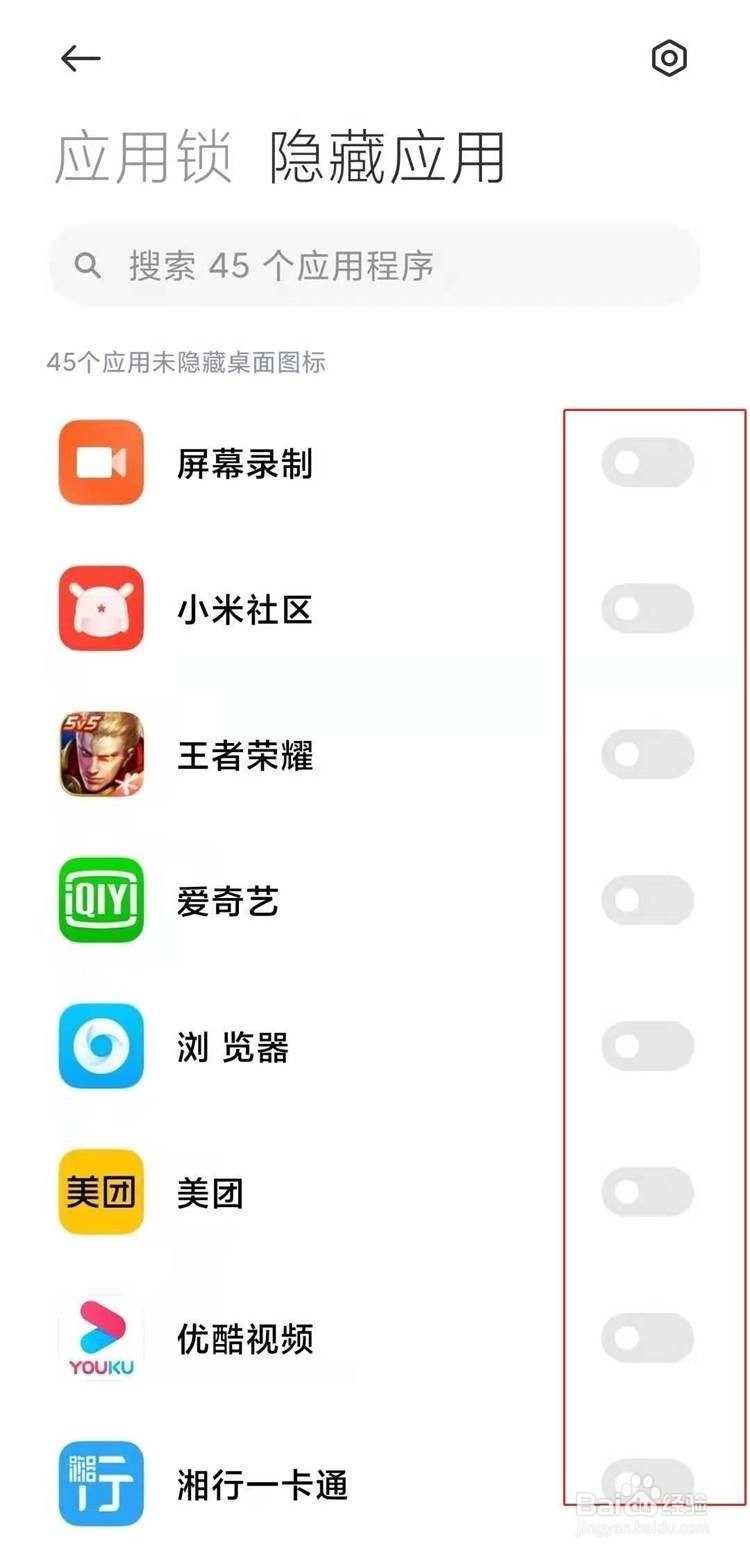Viewport: 750px width, 1554px height.
Task: Turn on hiding for 王者荣耀
Action: coord(647,754)
